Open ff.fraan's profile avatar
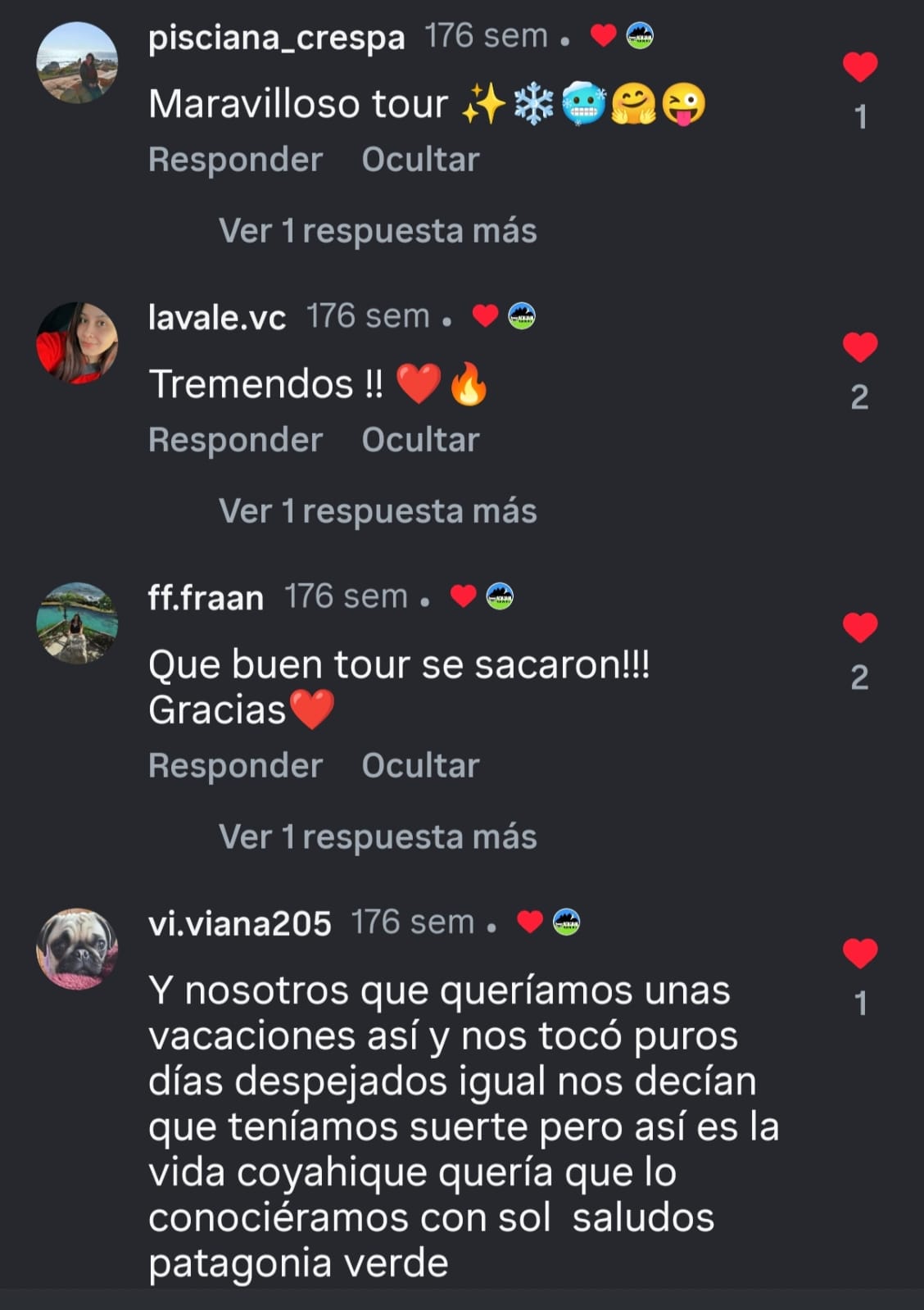 pyautogui.click(x=77, y=623)
